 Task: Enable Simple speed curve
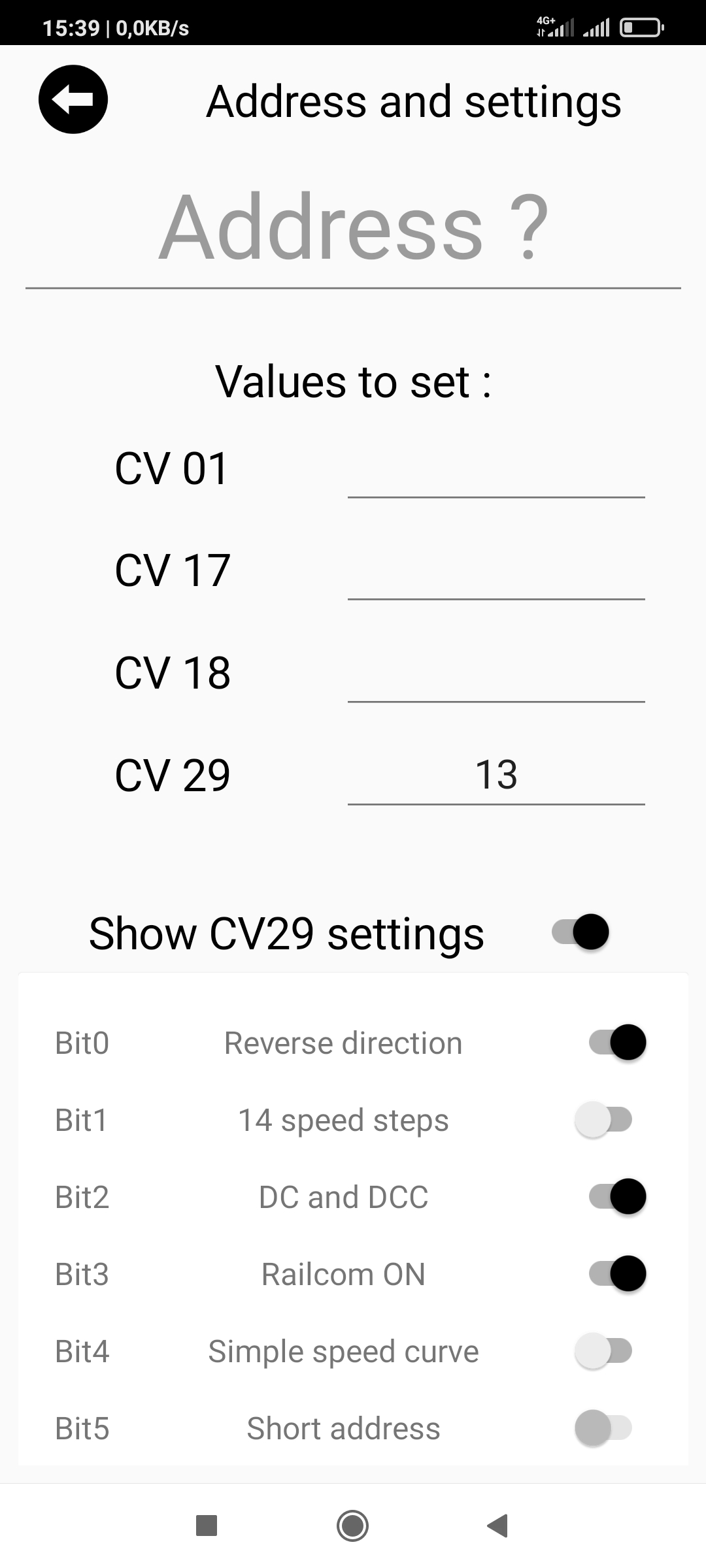pos(603,1351)
